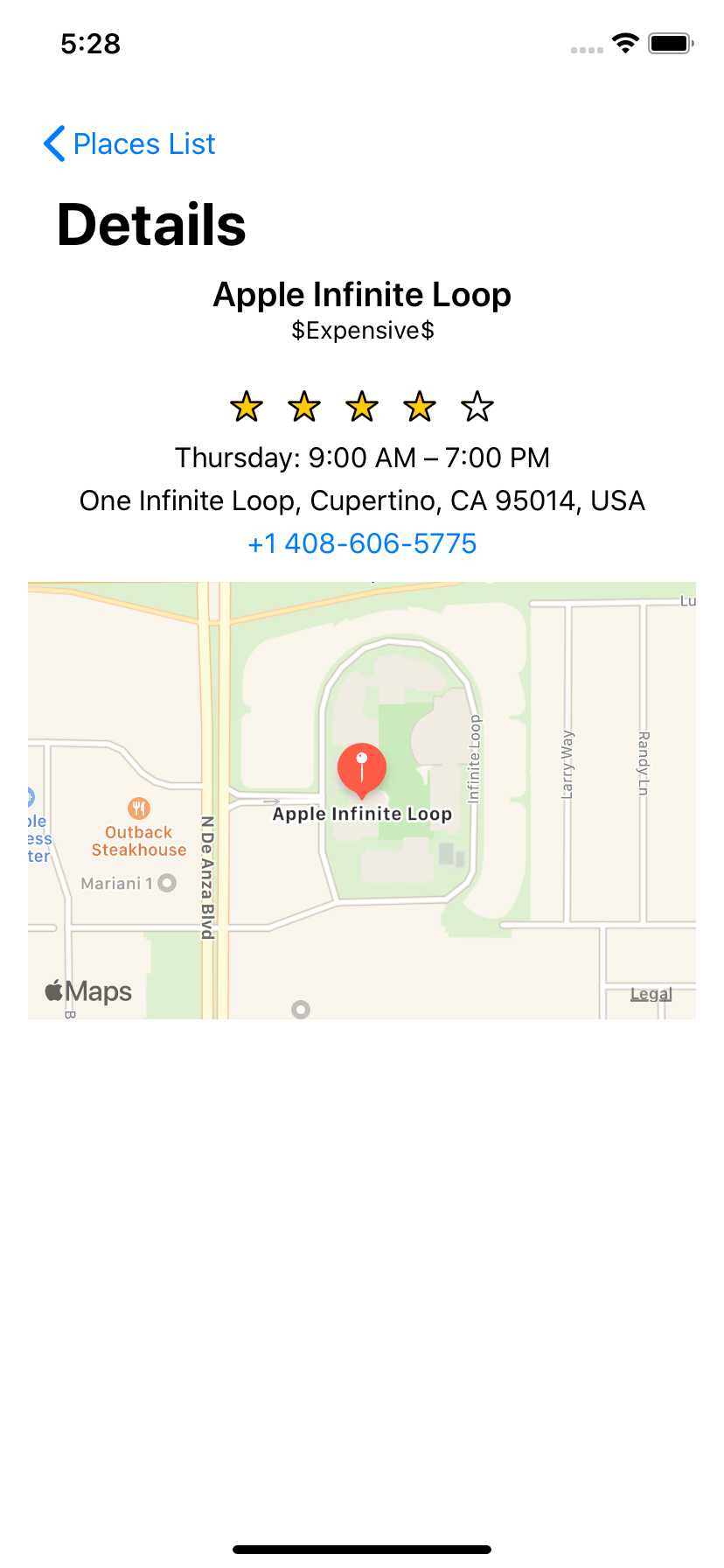Viewport: 724px width, 1568px height.
Task: Tap the red pin on Apple Infinite Loop
Action: tap(362, 770)
